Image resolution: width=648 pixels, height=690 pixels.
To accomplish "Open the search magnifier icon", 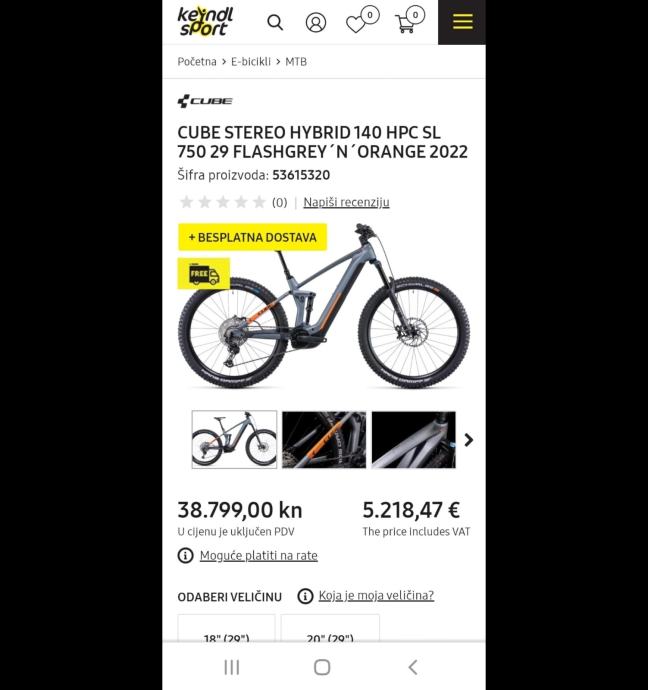I will [x=275, y=22].
